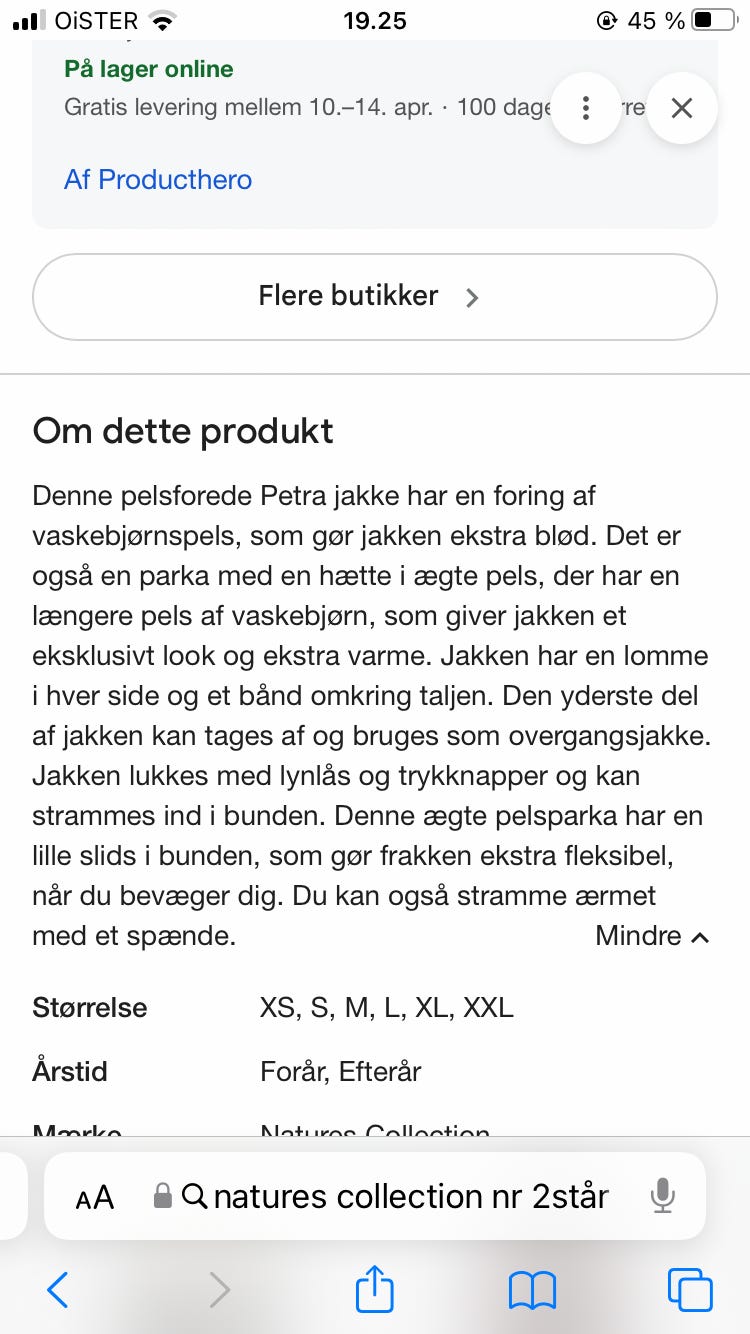Tap the 19.25 clock in the status bar
Image resolution: width=750 pixels, height=1334 pixels.
374,19
